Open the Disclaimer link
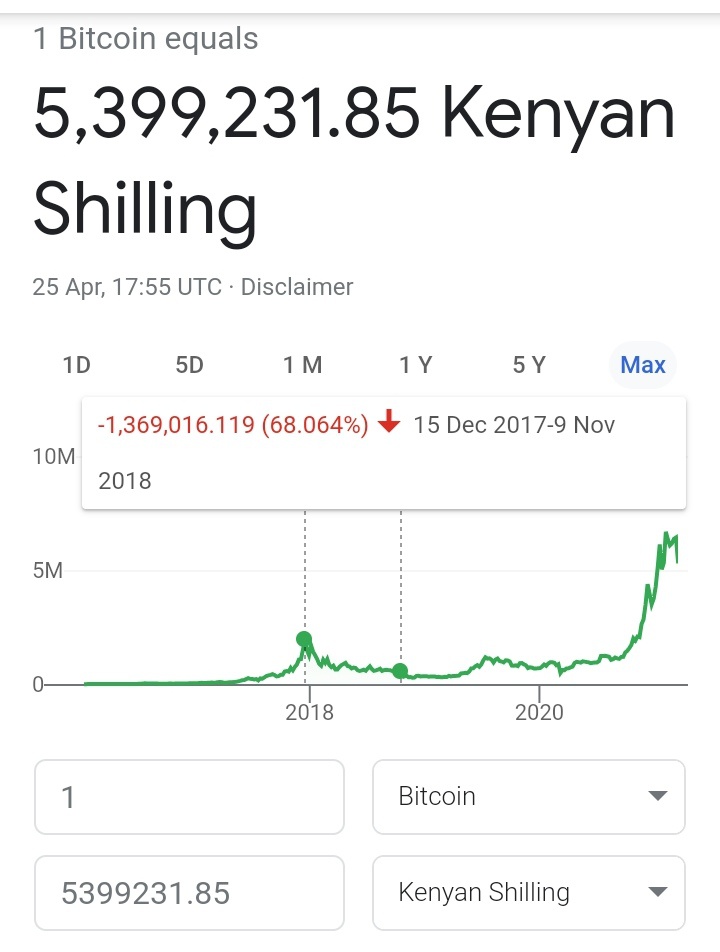The height and width of the screenshot is (952, 720). pos(297,287)
